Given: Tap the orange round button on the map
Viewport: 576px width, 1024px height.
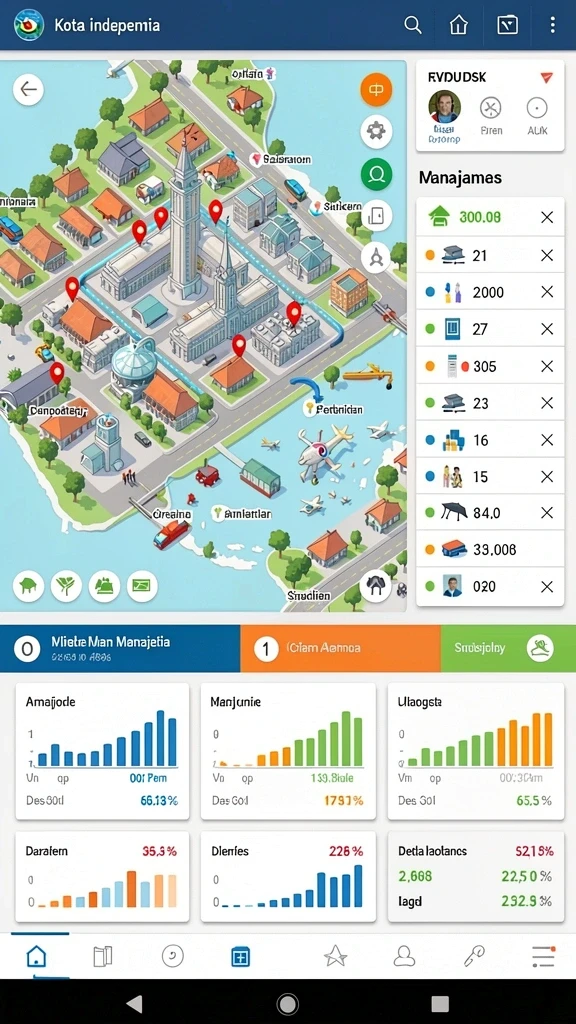Looking at the screenshot, I should point(376,89).
